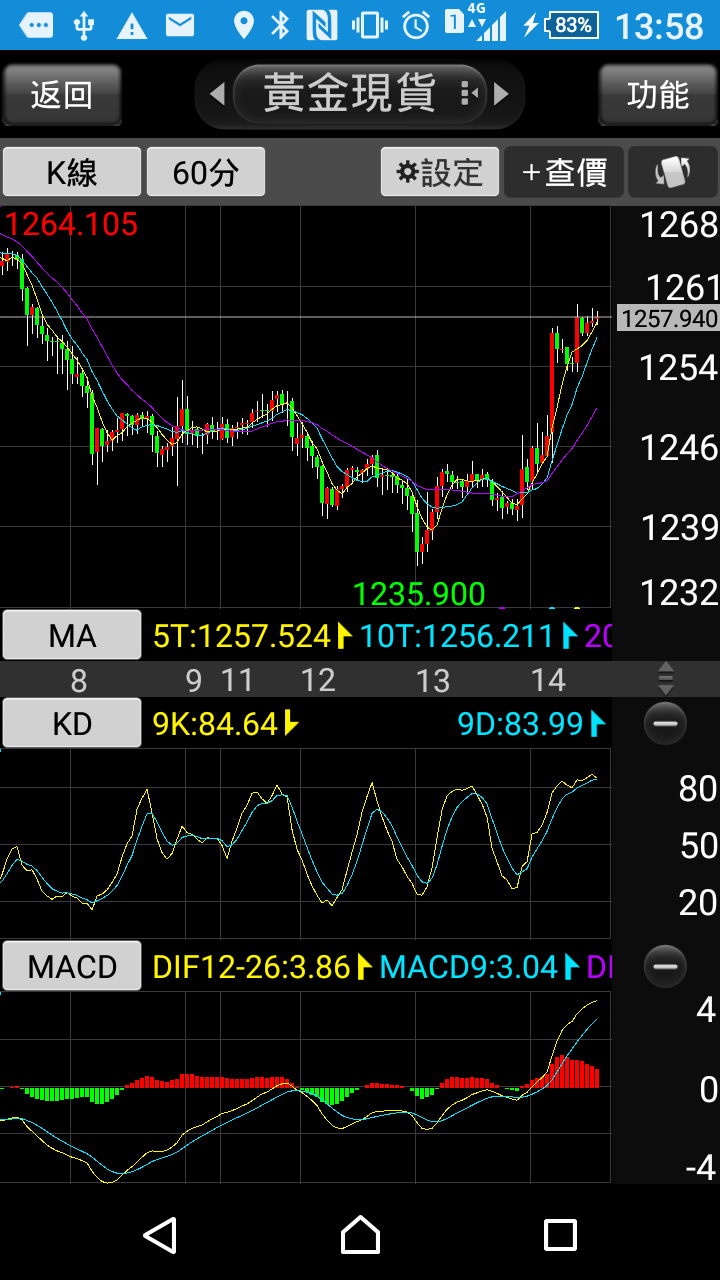Viewport: 720px width, 1280px height.
Task: Change the MACD indicator
Action: (72, 967)
